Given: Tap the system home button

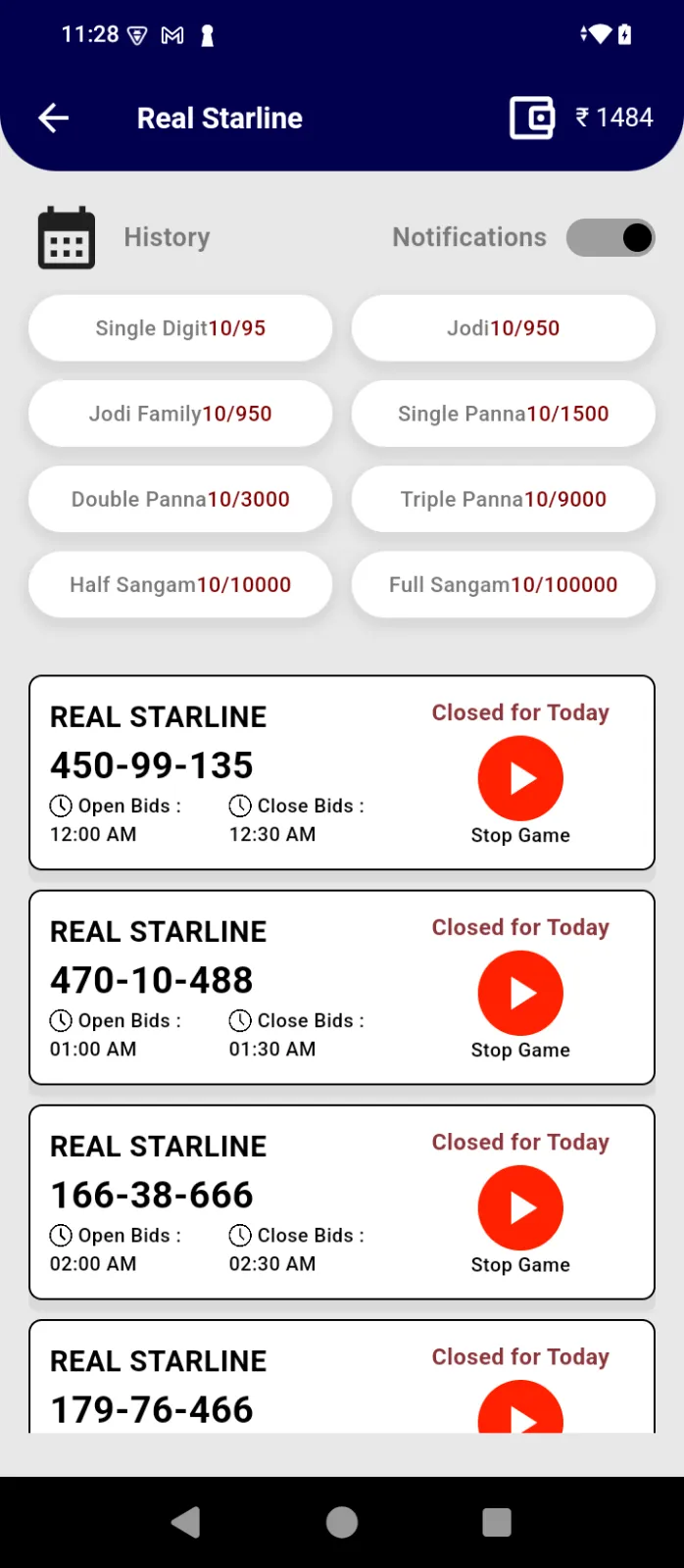Looking at the screenshot, I should coord(342,1522).
